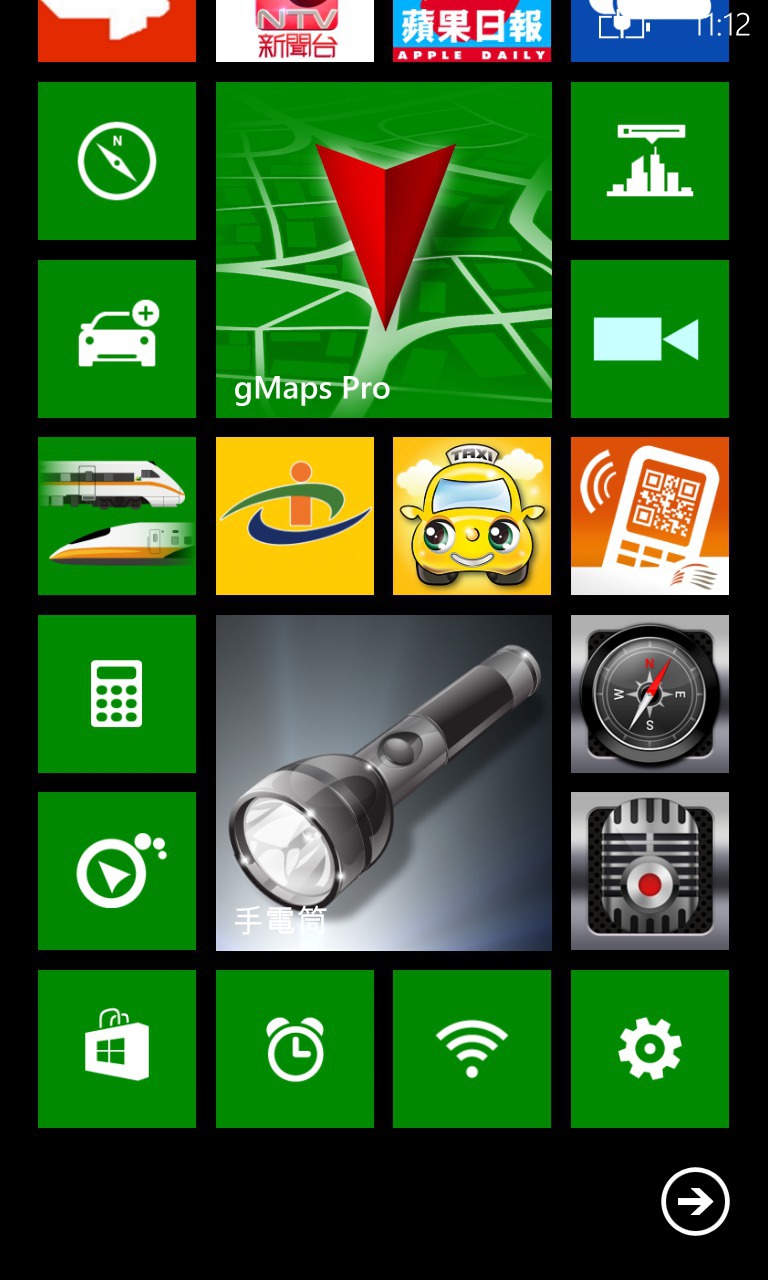Launch the yellow taxi app
Image resolution: width=768 pixels, height=1280 pixels.
point(472,516)
